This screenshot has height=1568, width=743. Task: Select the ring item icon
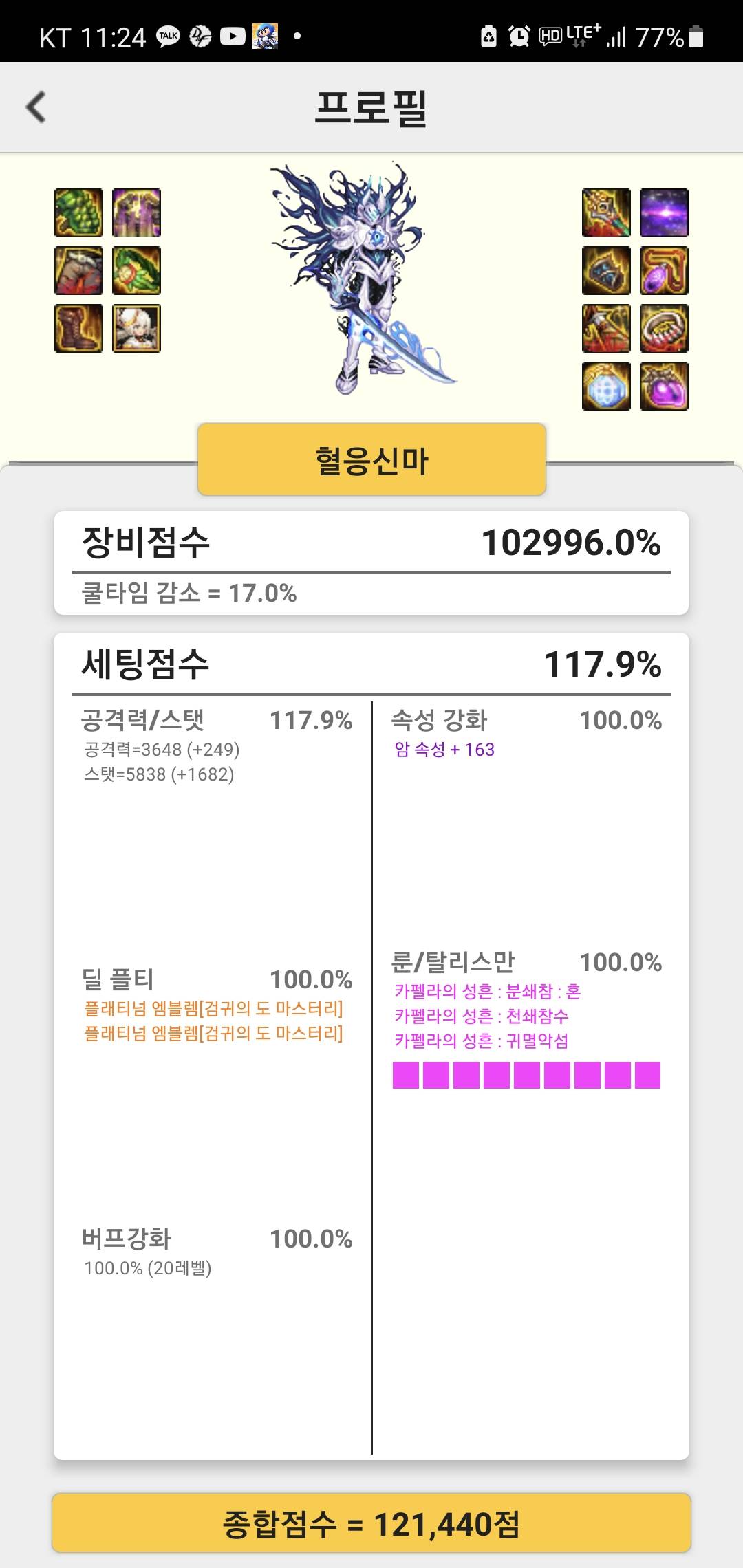pyautogui.click(x=664, y=328)
